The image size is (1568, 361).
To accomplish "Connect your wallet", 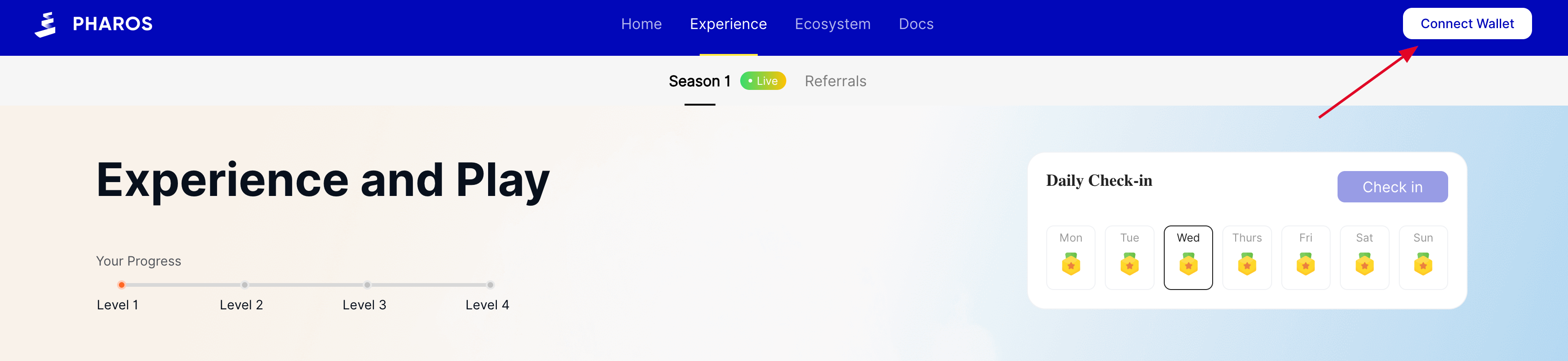I will click(x=1466, y=24).
